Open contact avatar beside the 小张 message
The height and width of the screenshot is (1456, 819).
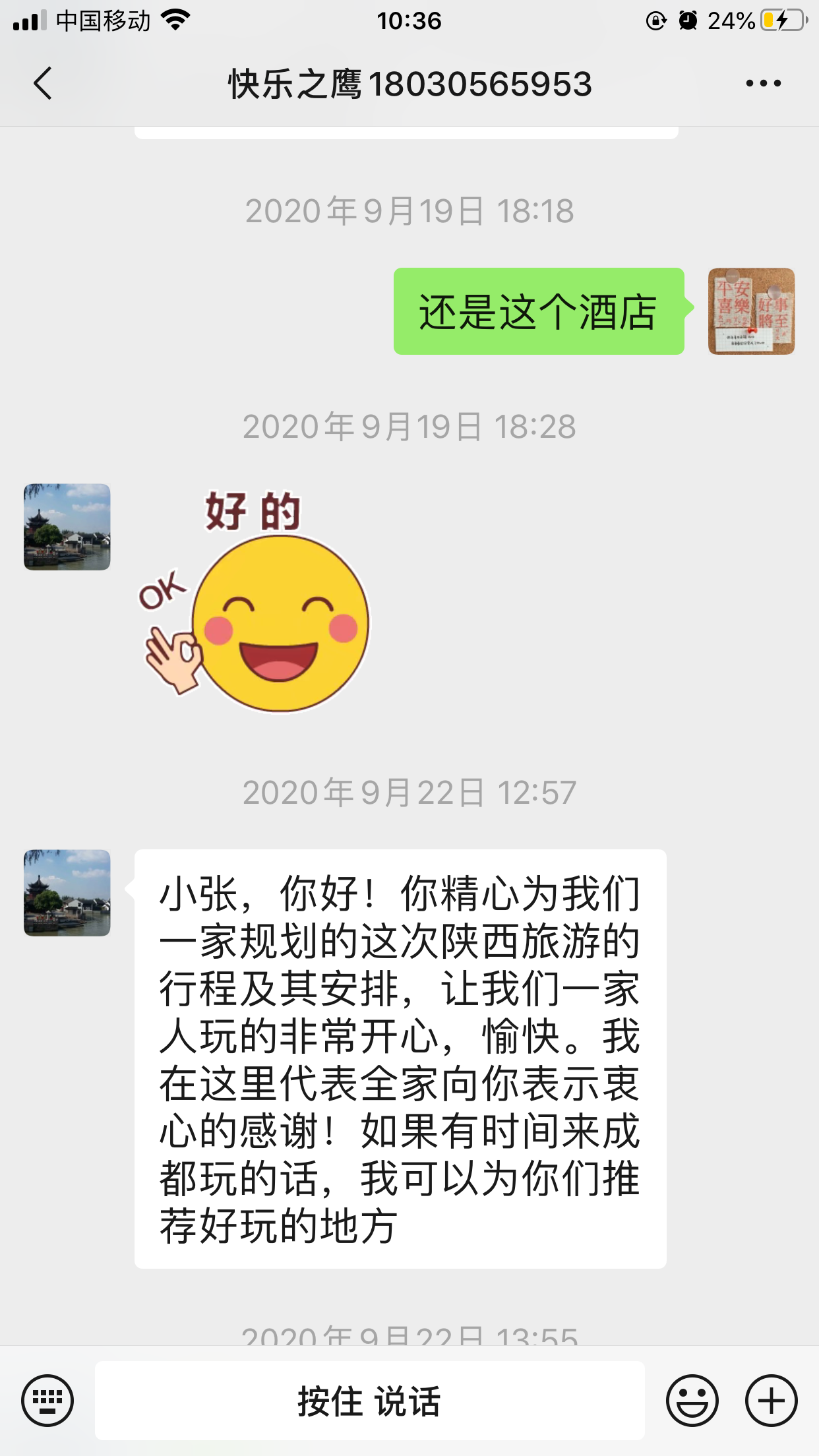click(67, 893)
